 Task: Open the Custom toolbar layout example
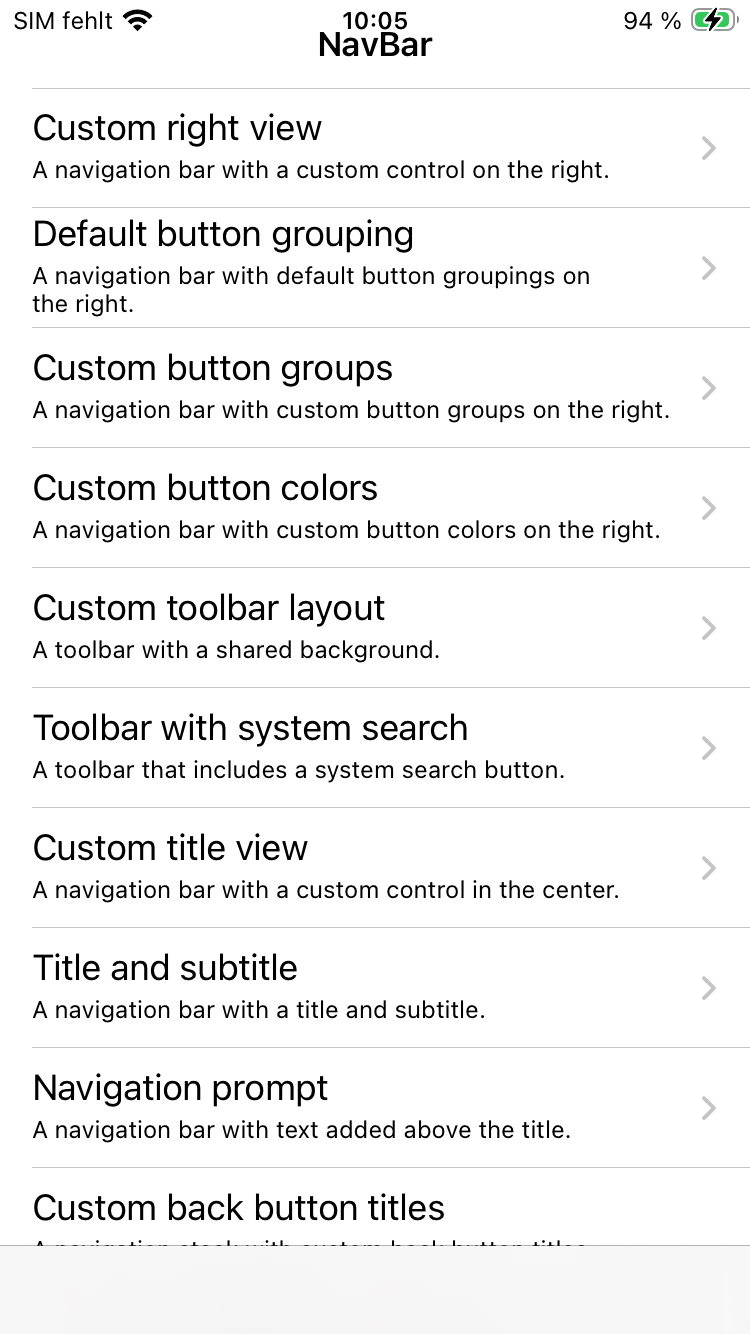[x=375, y=628]
